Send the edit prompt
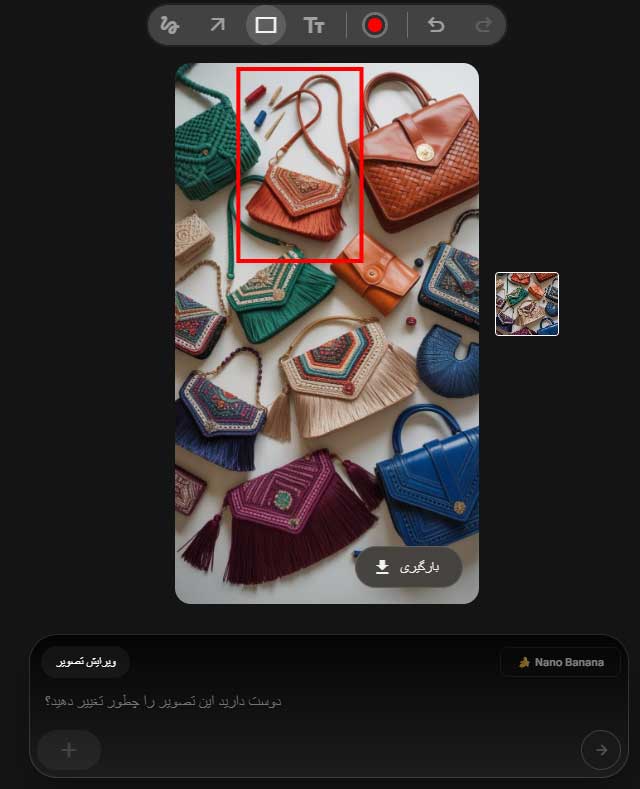Viewport: 640px width, 789px height. [601, 750]
